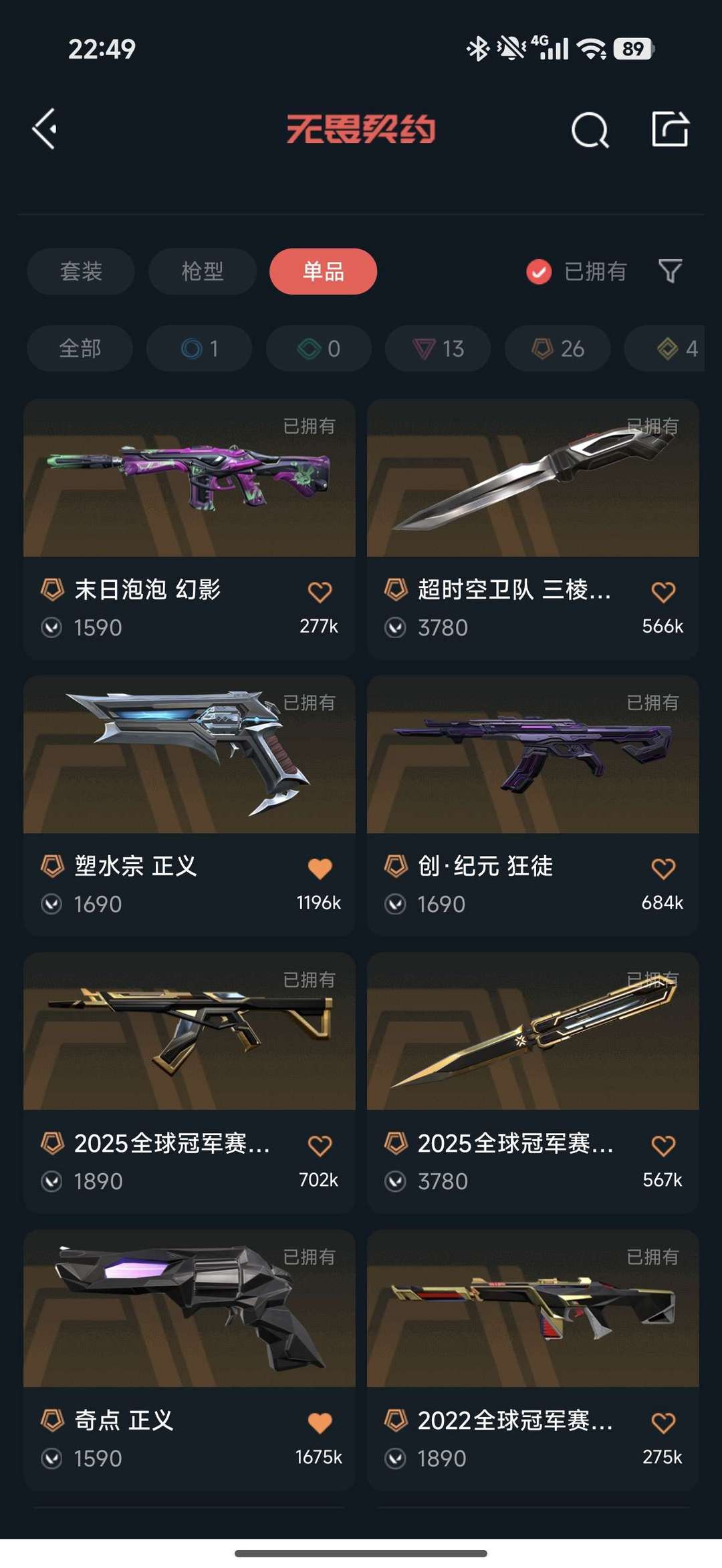Open search with the magnifier icon
The width and height of the screenshot is (722, 1568).
pyautogui.click(x=590, y=129)
